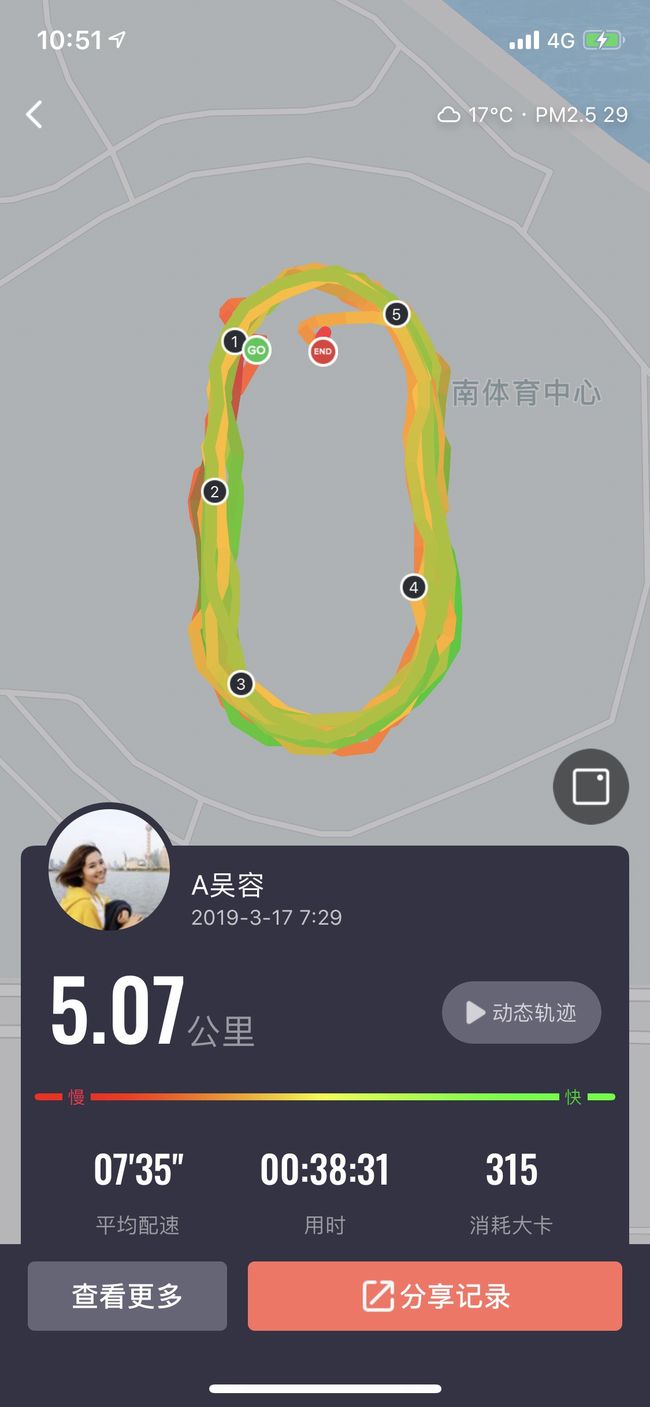Toggle the map view square button
The width and height of the screenshot is (650, 1407).
click(x=591, y=787)
